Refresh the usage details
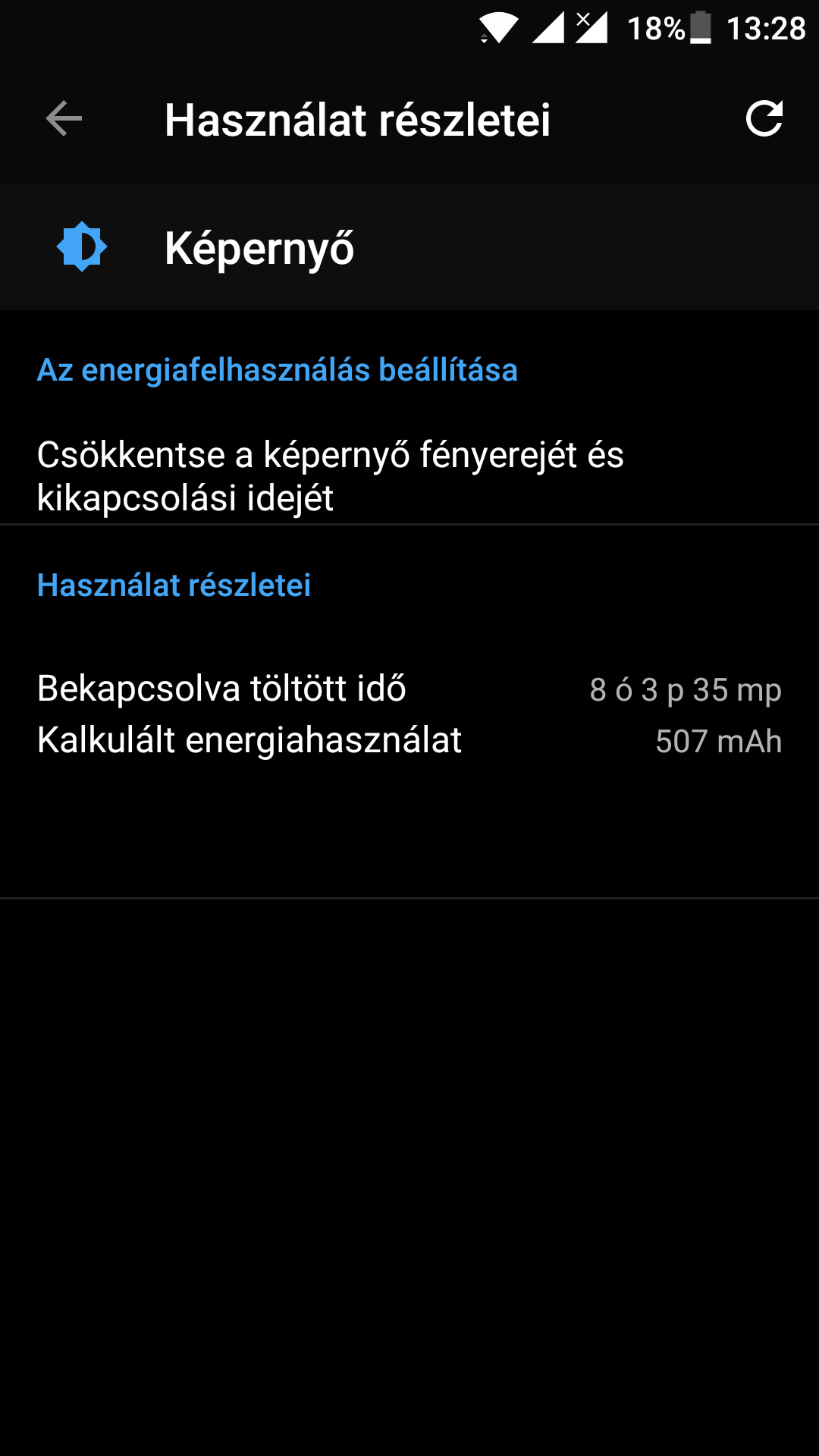Viewport: 819px width, 1456px height. coord(764,119)
